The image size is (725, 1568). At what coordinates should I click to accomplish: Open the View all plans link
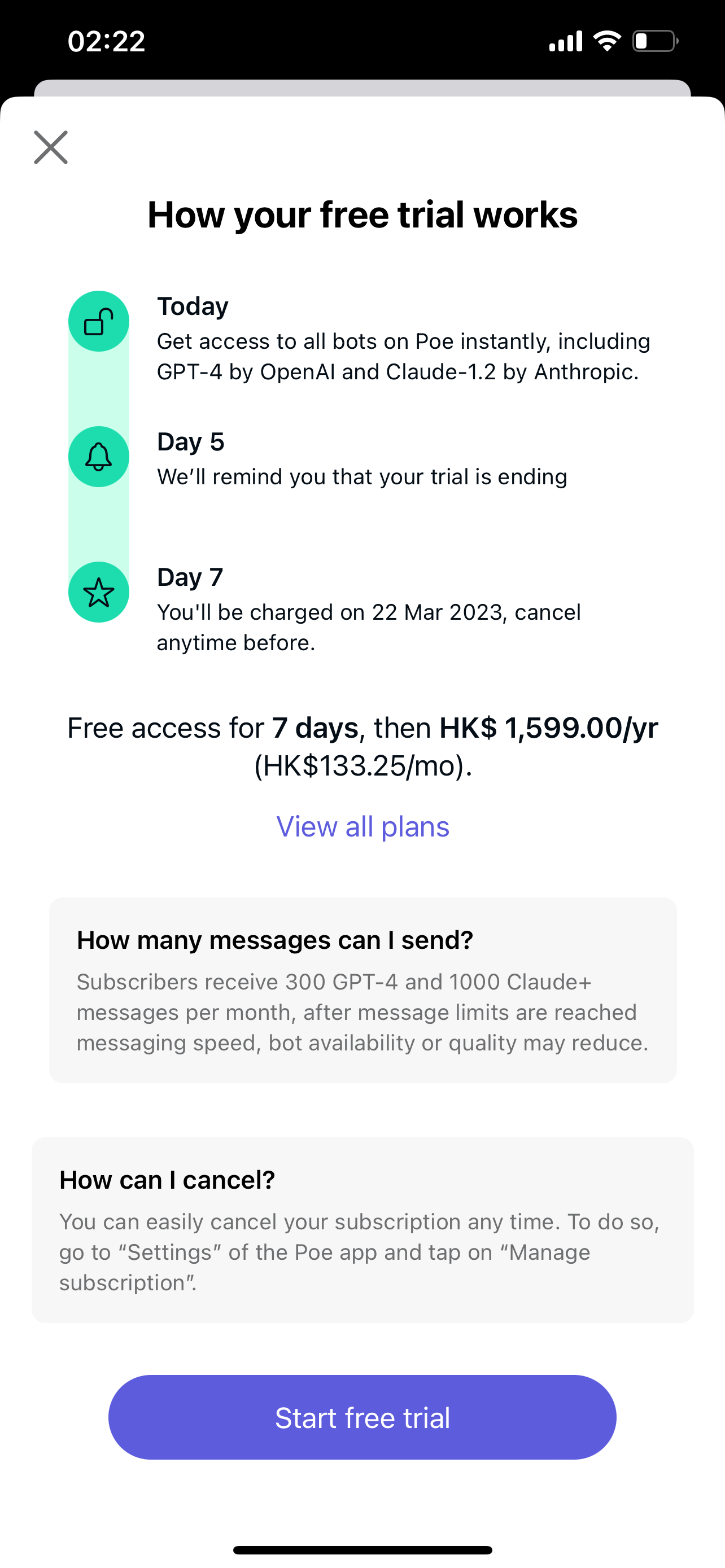click(x=363, y=826)
